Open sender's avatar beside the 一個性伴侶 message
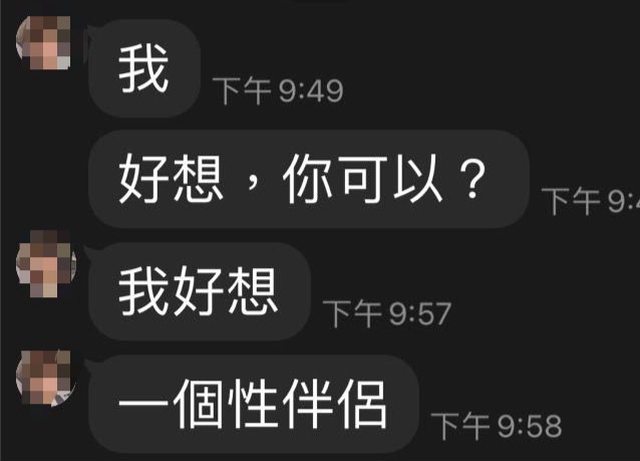This screenshot has width=640, height=461. [x=45, y=378]
